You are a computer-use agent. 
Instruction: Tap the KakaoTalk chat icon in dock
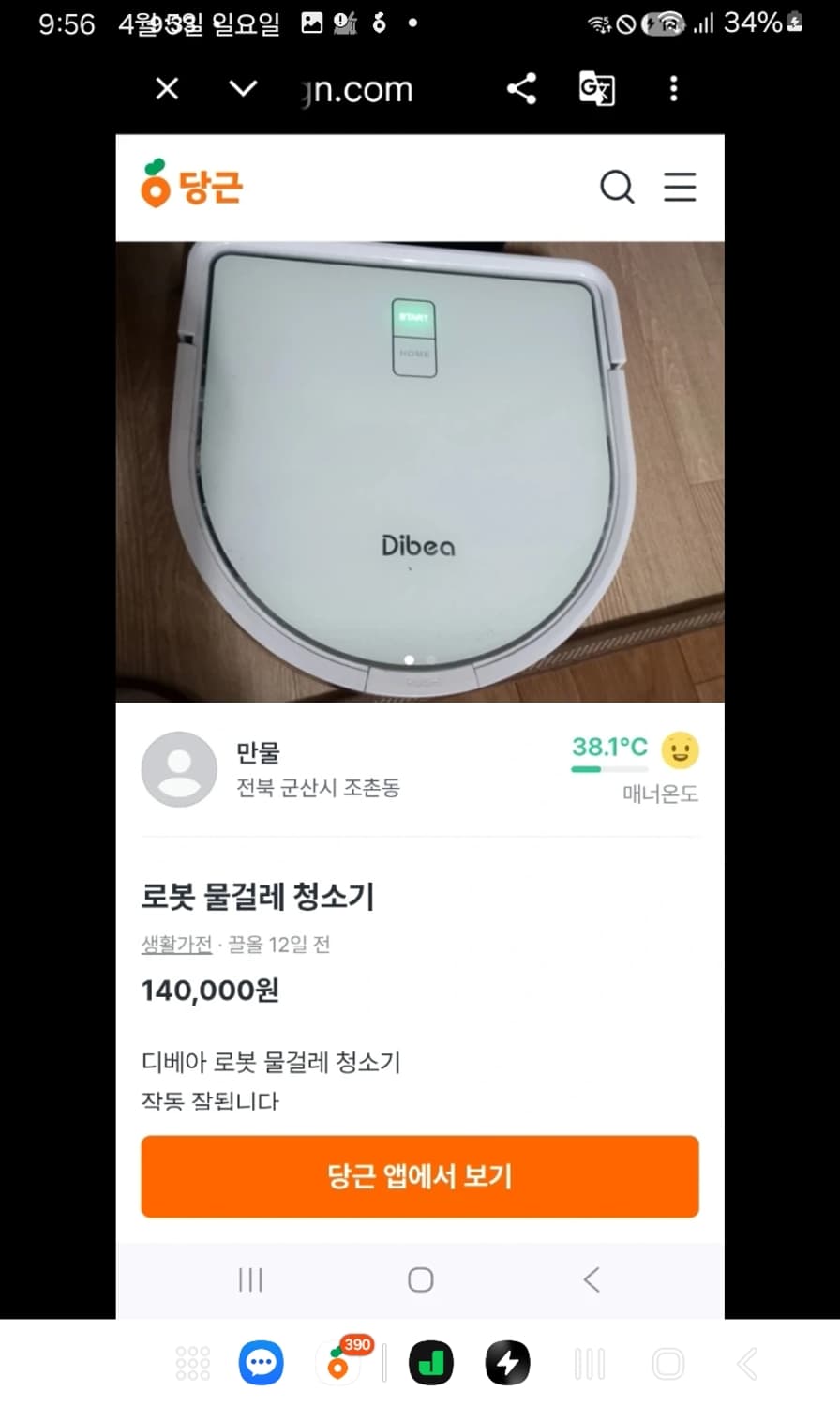point(260,1362)
